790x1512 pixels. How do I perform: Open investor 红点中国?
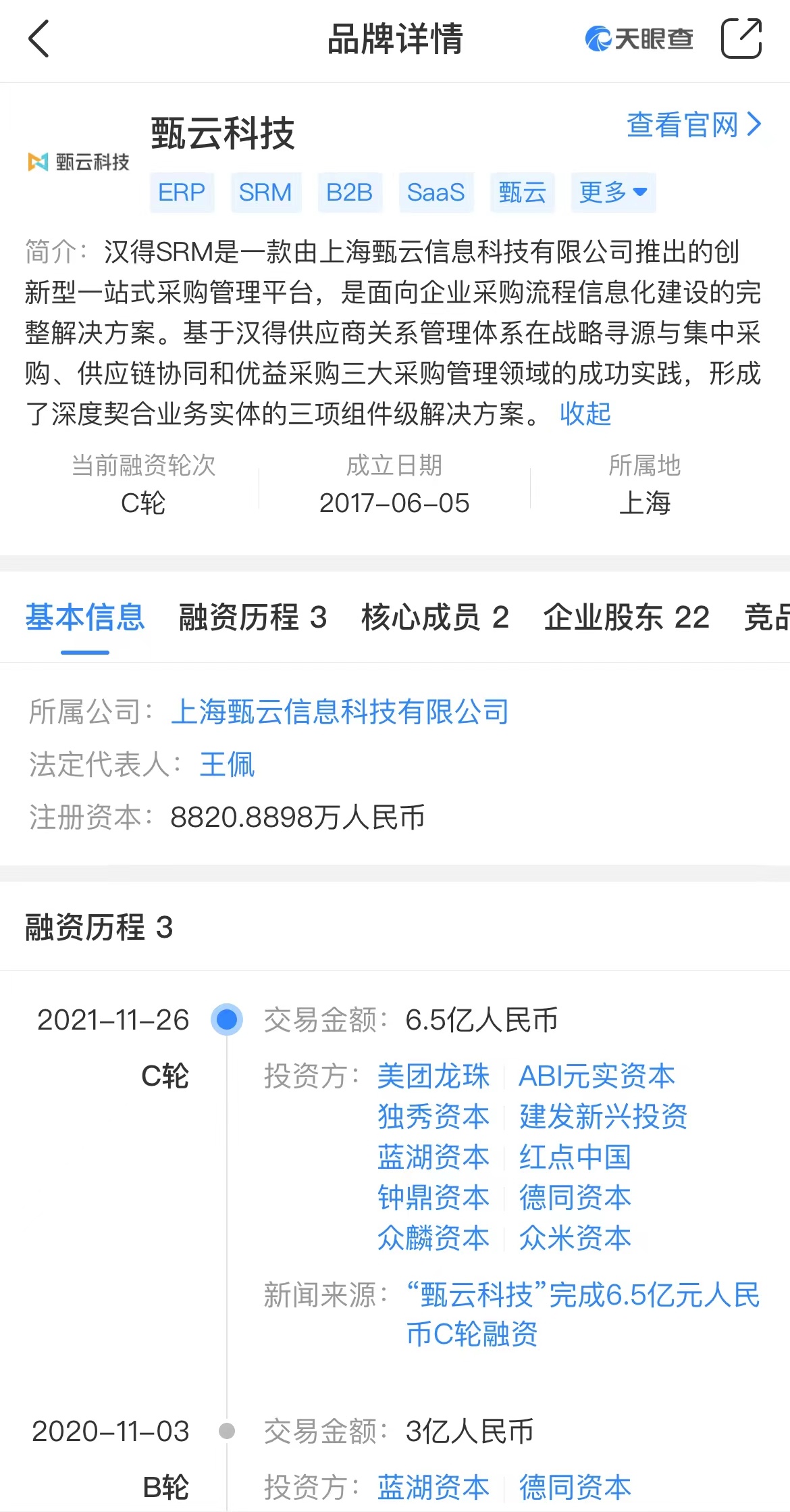(x=575, y=1157)
